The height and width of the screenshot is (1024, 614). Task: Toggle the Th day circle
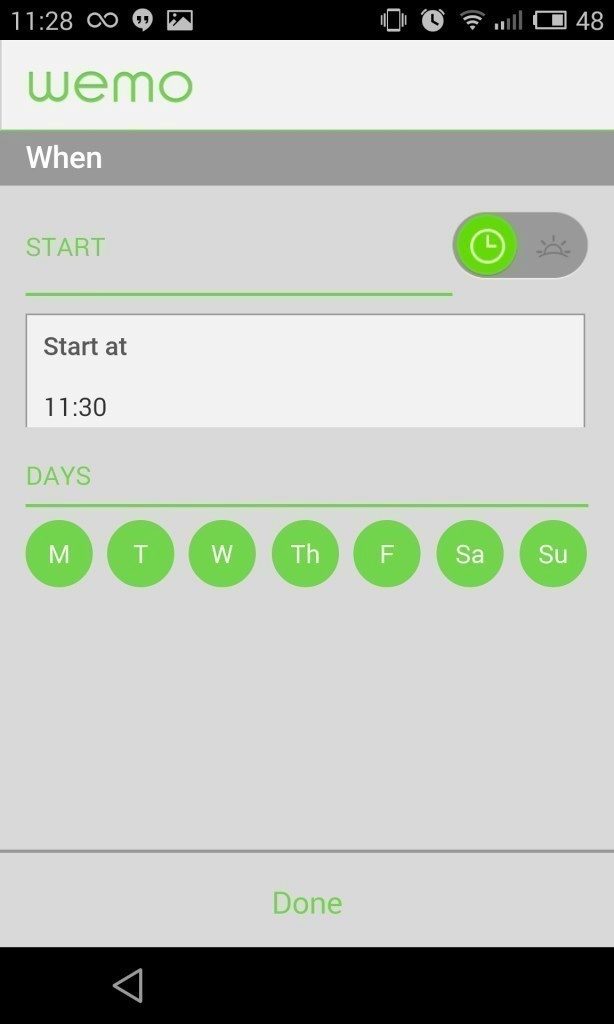click(305, 554)
